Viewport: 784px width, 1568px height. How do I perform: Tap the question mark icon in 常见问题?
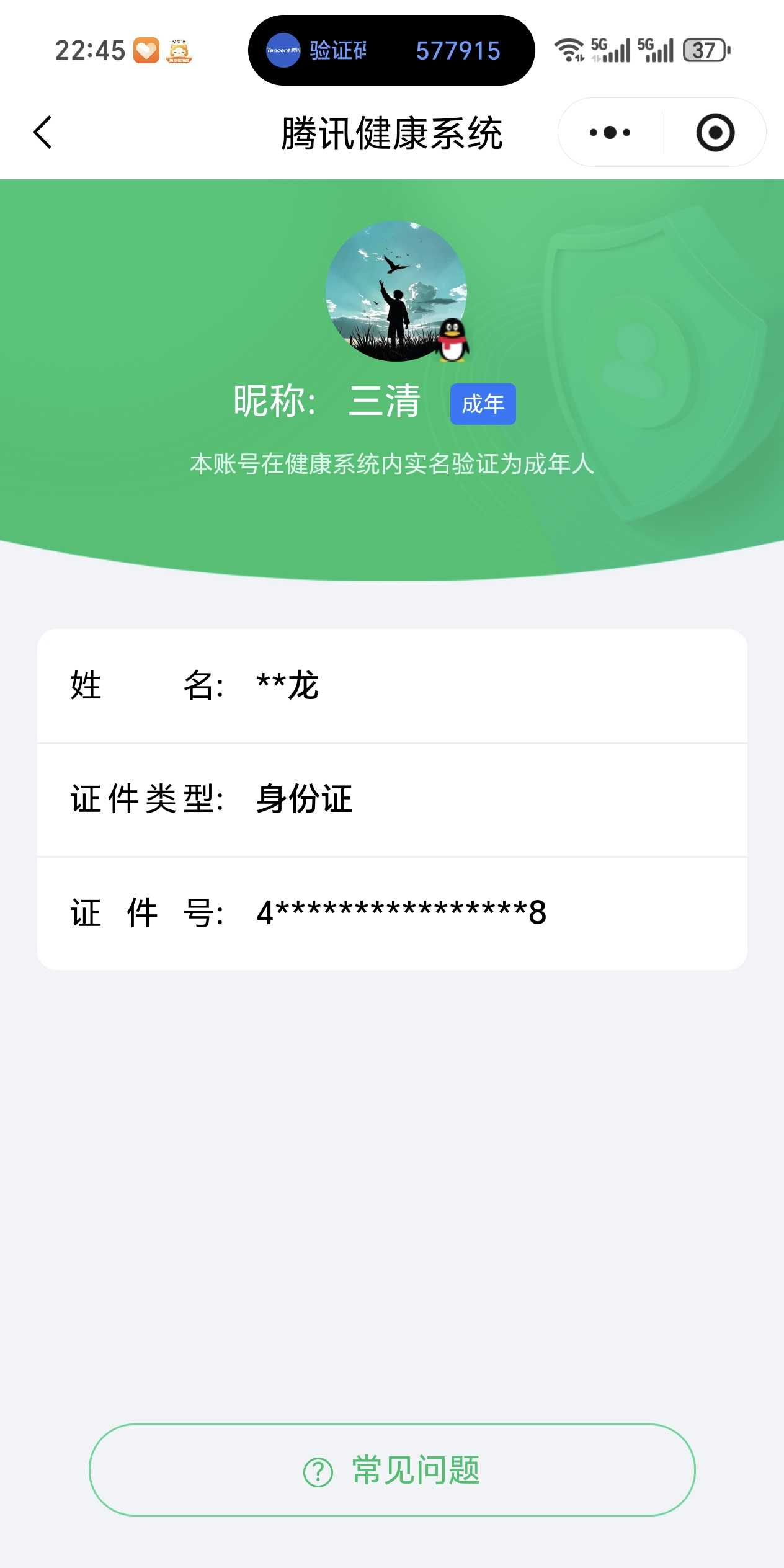[318, 1472]
